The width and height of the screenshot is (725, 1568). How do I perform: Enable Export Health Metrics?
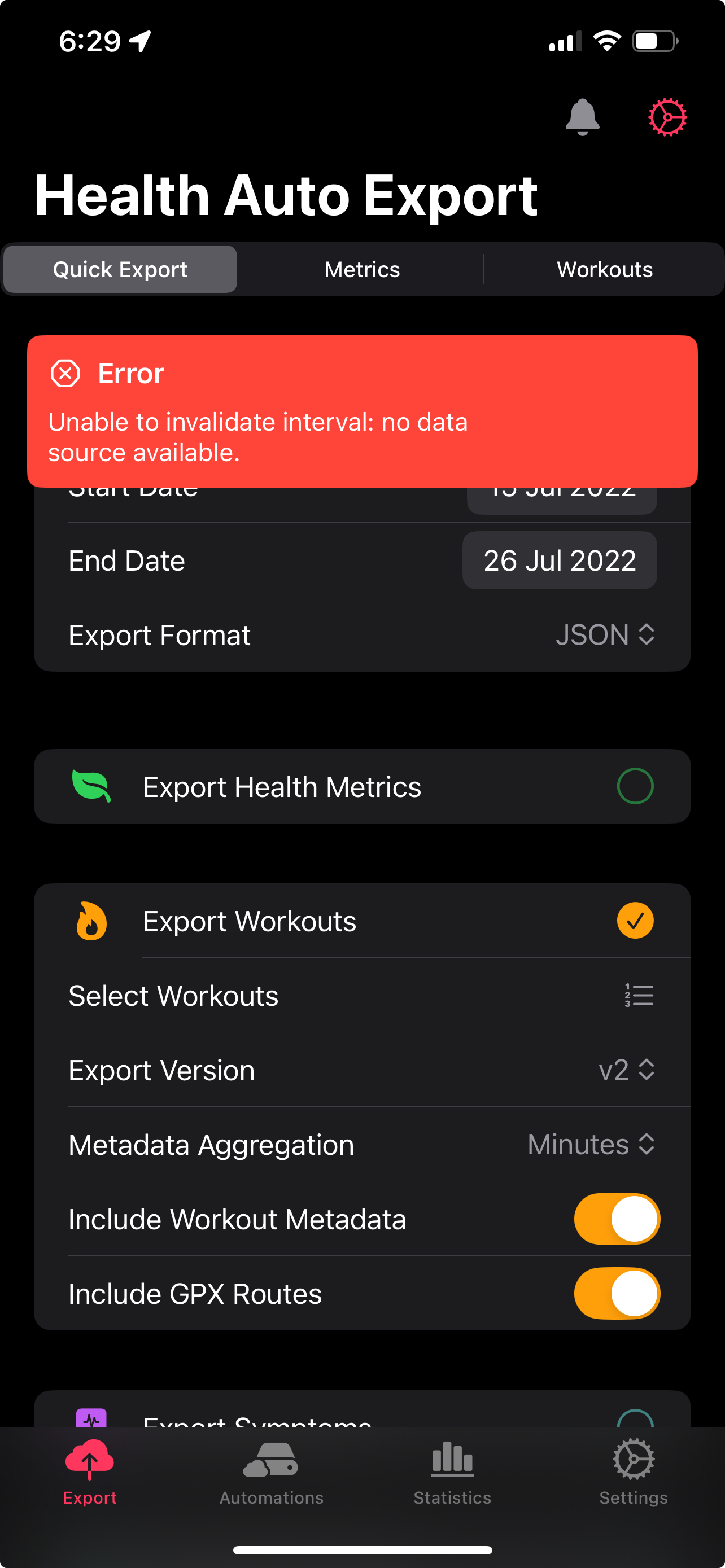click(x=635, y=786)
